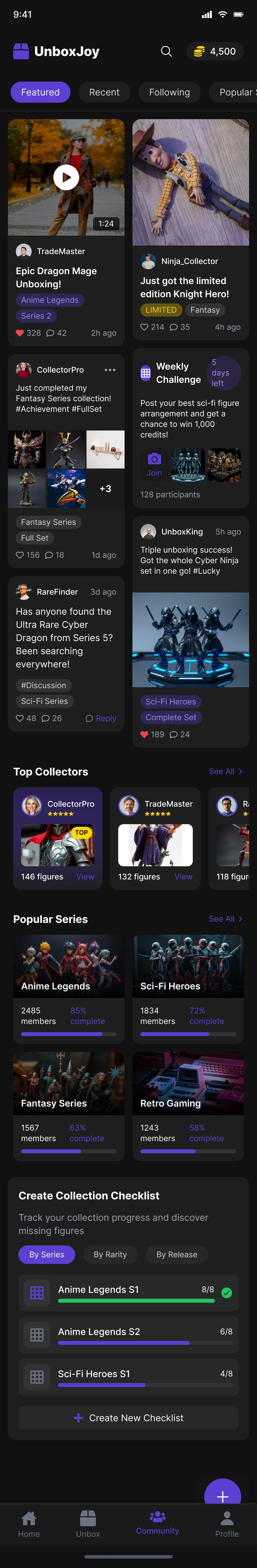Image resolution: width=257 pixels, height=1568 pixels.
Task: Open the Retro Gaming series card
Action: (x=187, y=1105)
